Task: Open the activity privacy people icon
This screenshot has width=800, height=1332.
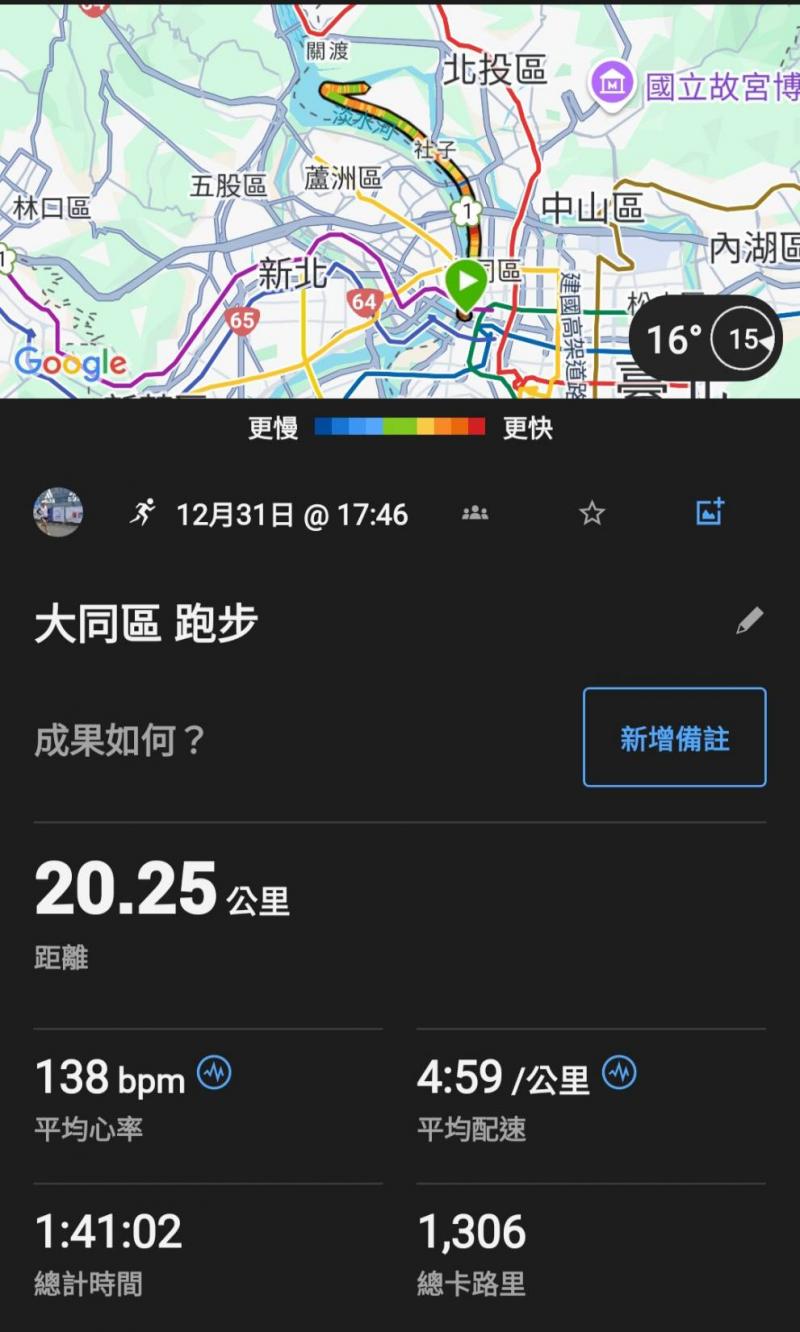Action: pyautogui.click(x=475, y=514)
